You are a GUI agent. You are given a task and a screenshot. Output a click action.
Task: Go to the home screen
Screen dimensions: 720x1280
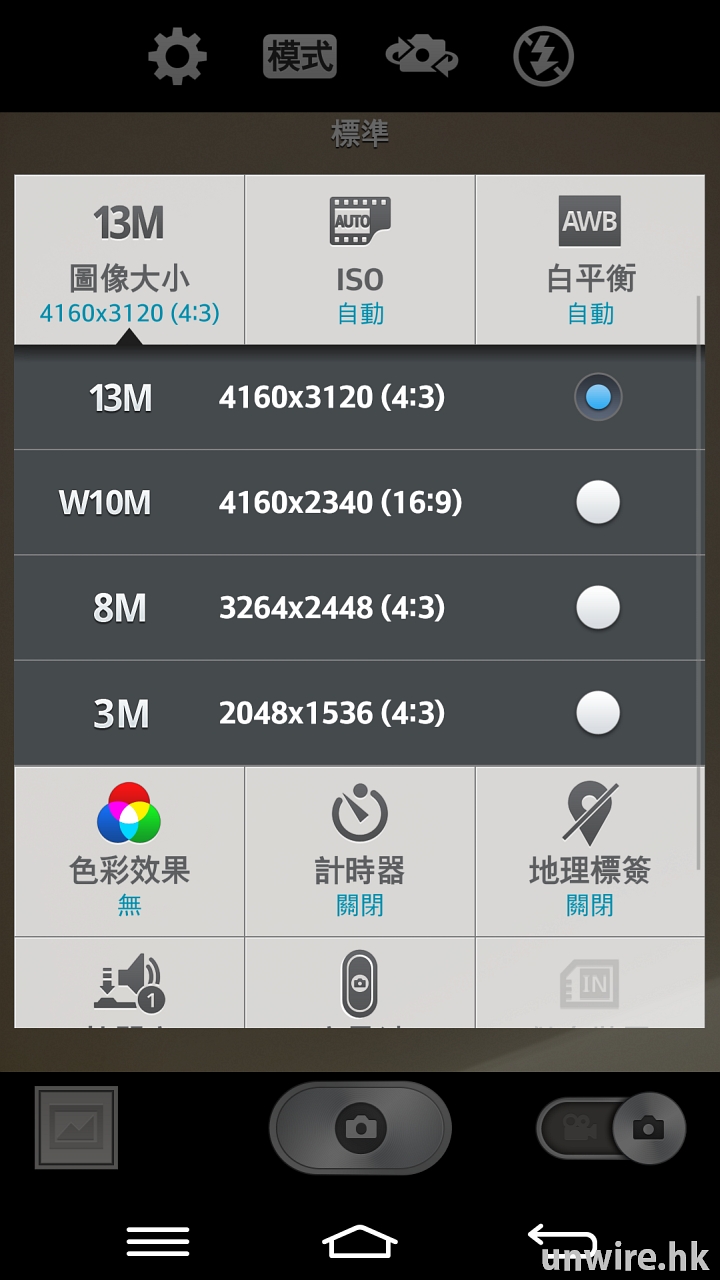tap(360, 1240)
